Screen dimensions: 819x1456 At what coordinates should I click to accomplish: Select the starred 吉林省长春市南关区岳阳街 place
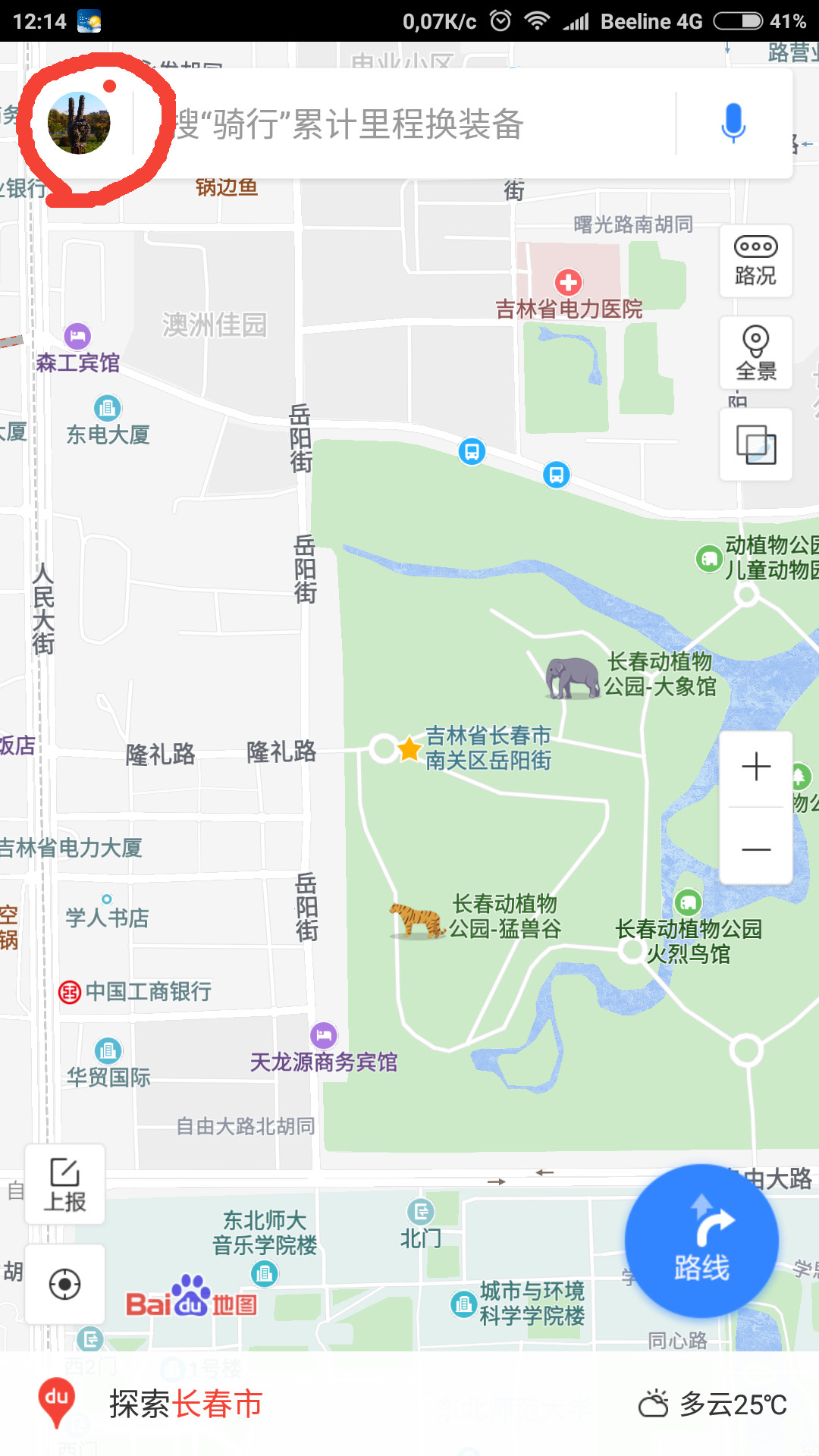point(409,749)
